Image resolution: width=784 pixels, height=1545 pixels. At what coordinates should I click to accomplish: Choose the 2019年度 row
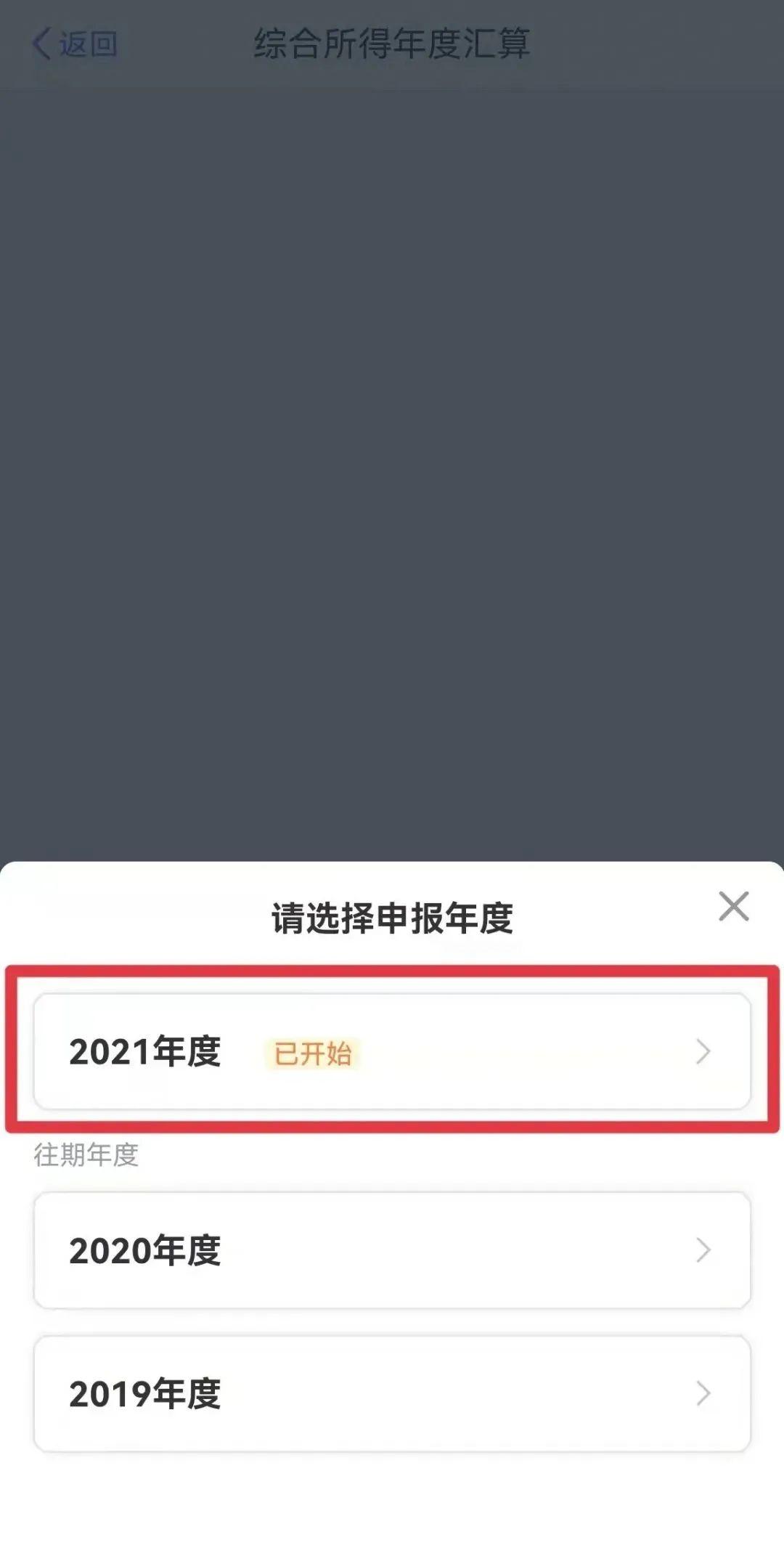pyautogui.click(x=392, y=1393)
